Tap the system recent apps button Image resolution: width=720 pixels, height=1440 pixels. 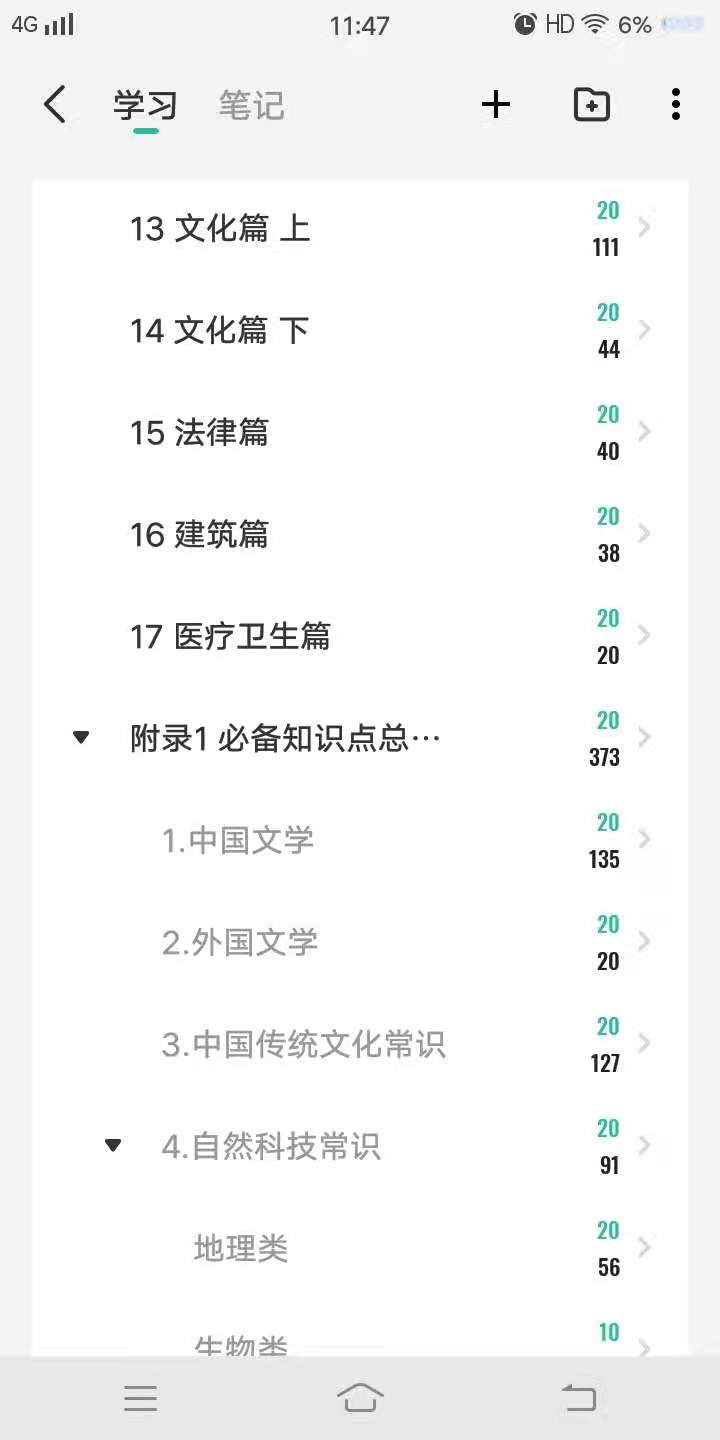click(x=141, y=1398)
